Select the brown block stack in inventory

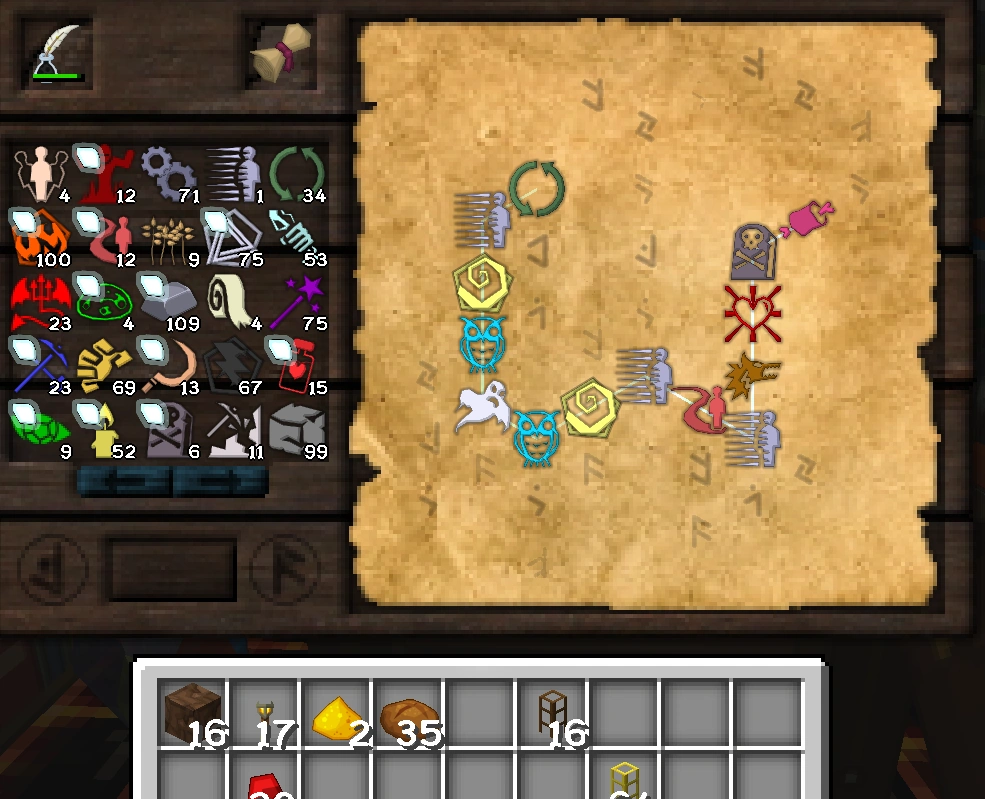pyautogui.click(x=192, y=712)
